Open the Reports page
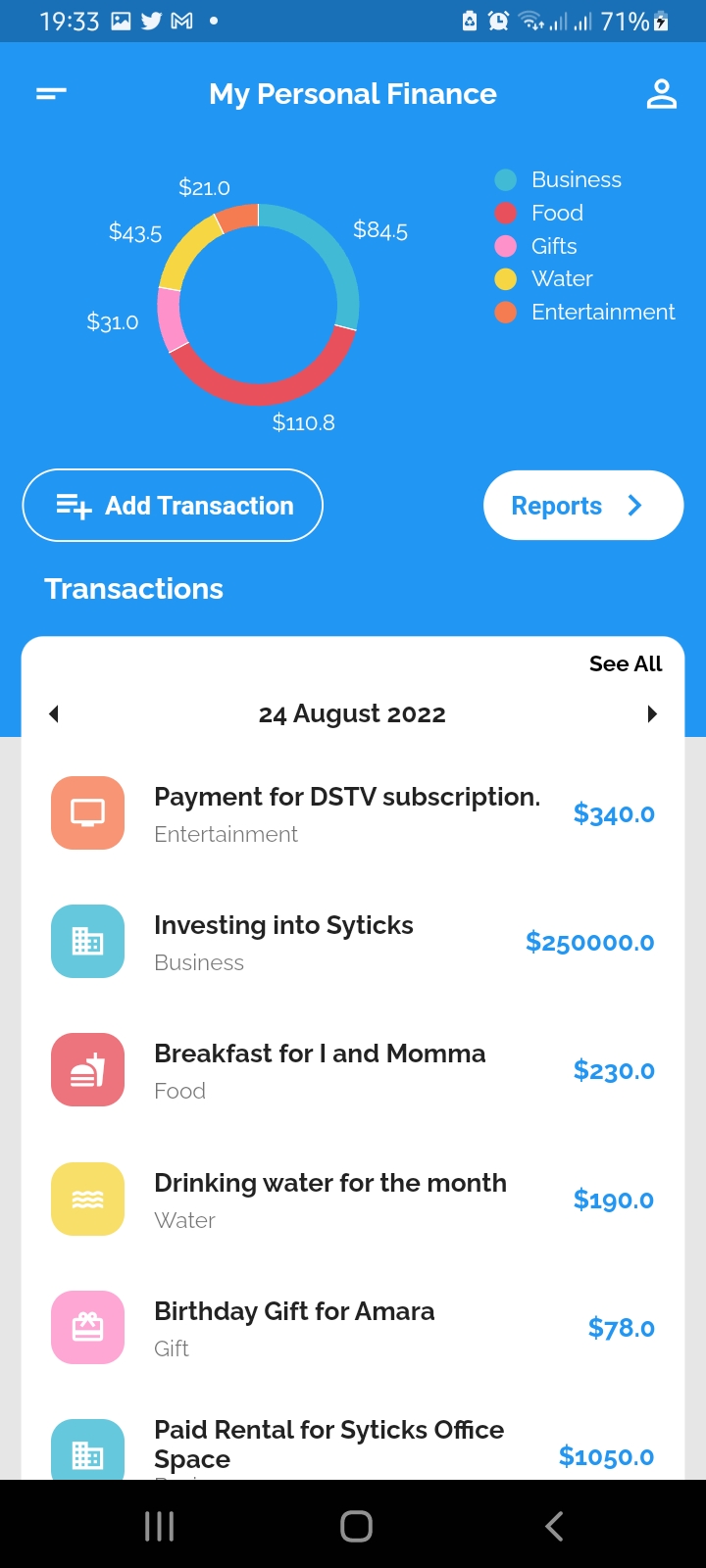This screenshot has height=1568, width=706. (x=583, y=506)
